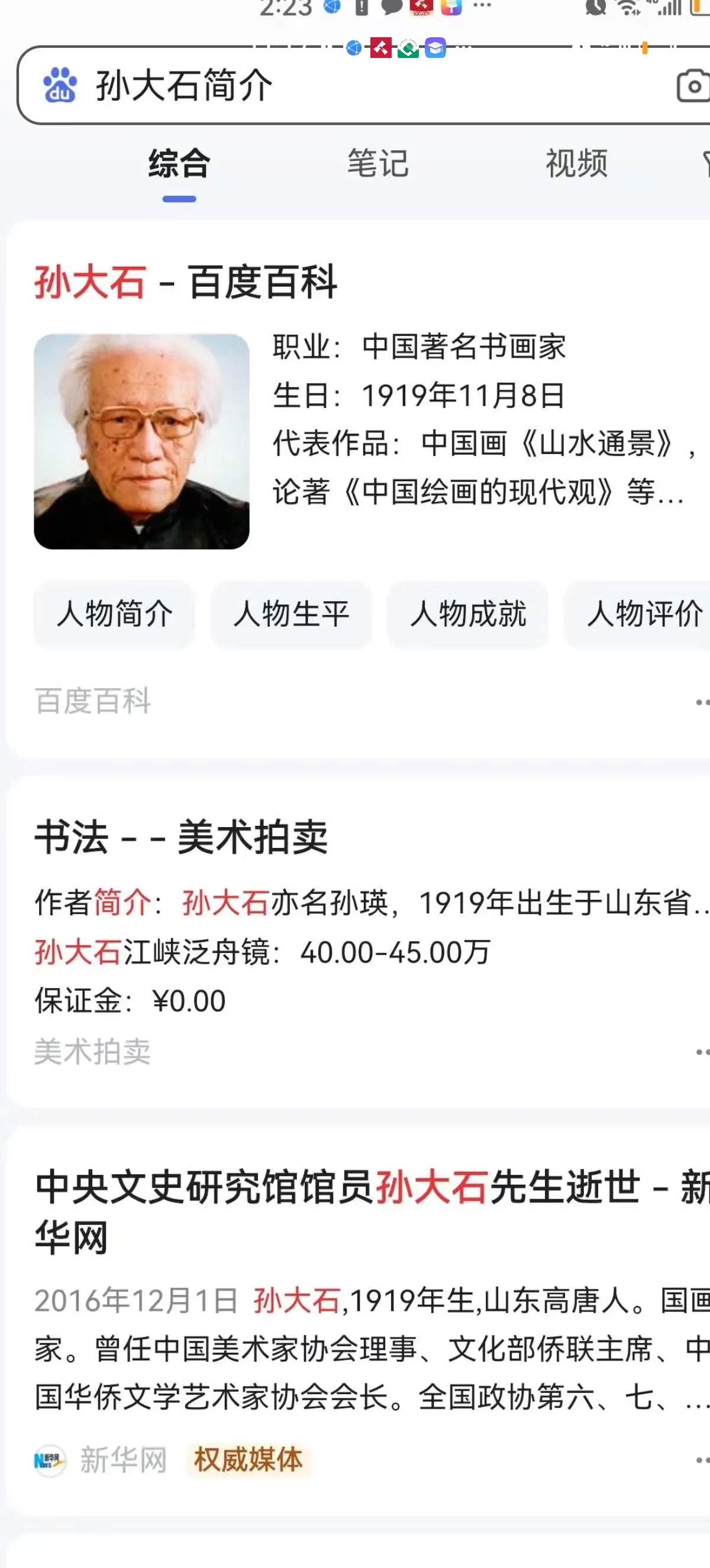Image resolution: width=710 pixels, height=1568 pixels.
Task: Open 孙大石 - 百度百科 result
Action: click(x=186, y=282)
